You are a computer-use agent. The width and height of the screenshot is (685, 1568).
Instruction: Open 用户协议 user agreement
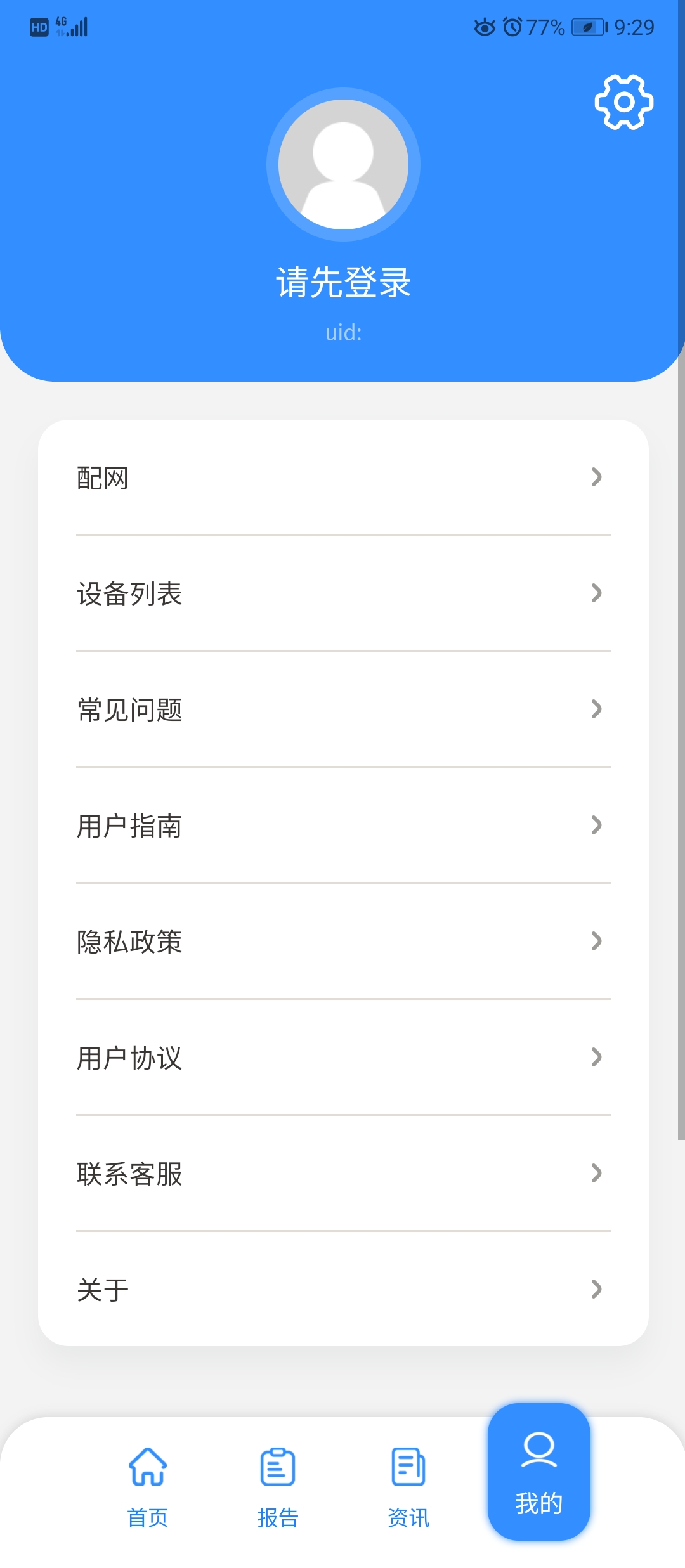(342, 1058)
